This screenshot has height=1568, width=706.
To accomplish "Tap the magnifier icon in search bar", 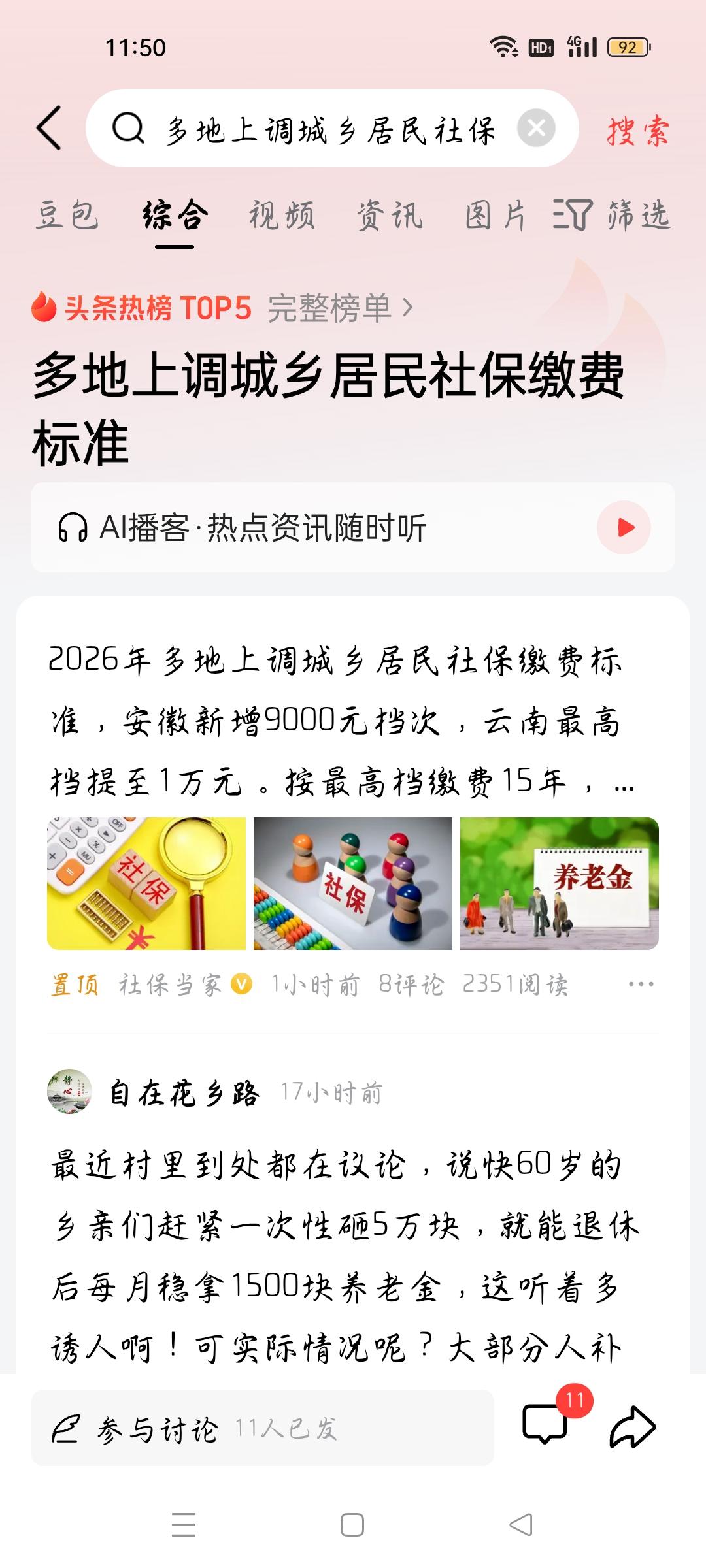I will pos(128,128).
